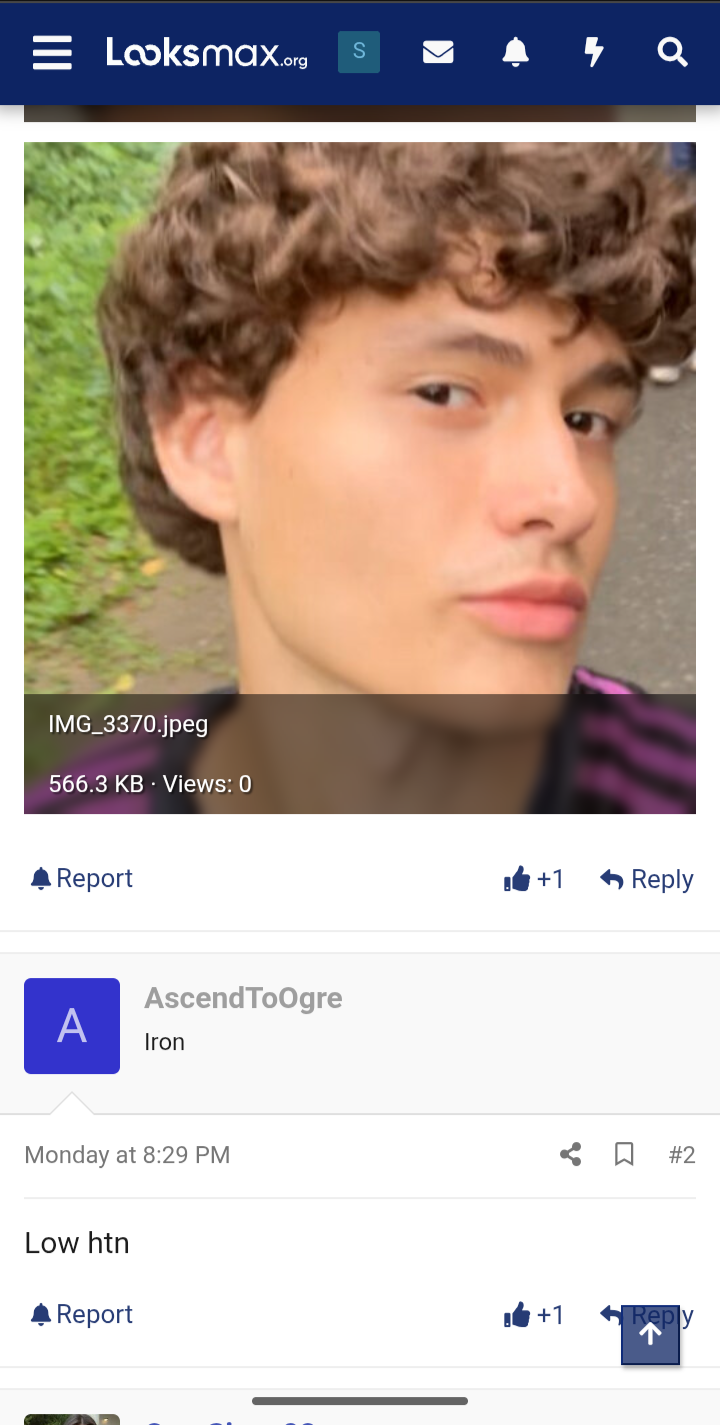Bookmark AscendToOgre's post
Image resolution: width=720 pixels, height=1425 pixels.
(624, 1155)
